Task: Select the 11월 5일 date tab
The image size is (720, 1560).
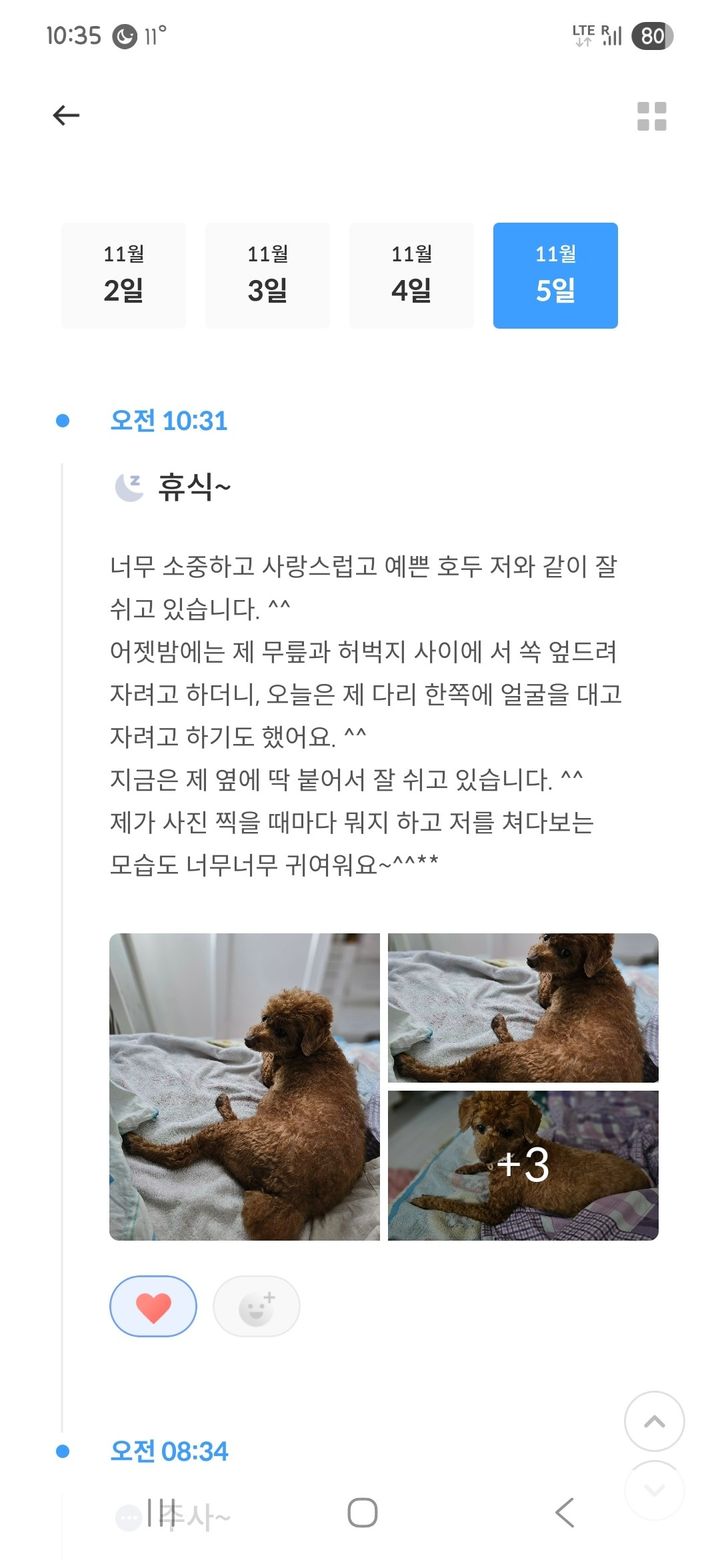Action: (555, 275)
